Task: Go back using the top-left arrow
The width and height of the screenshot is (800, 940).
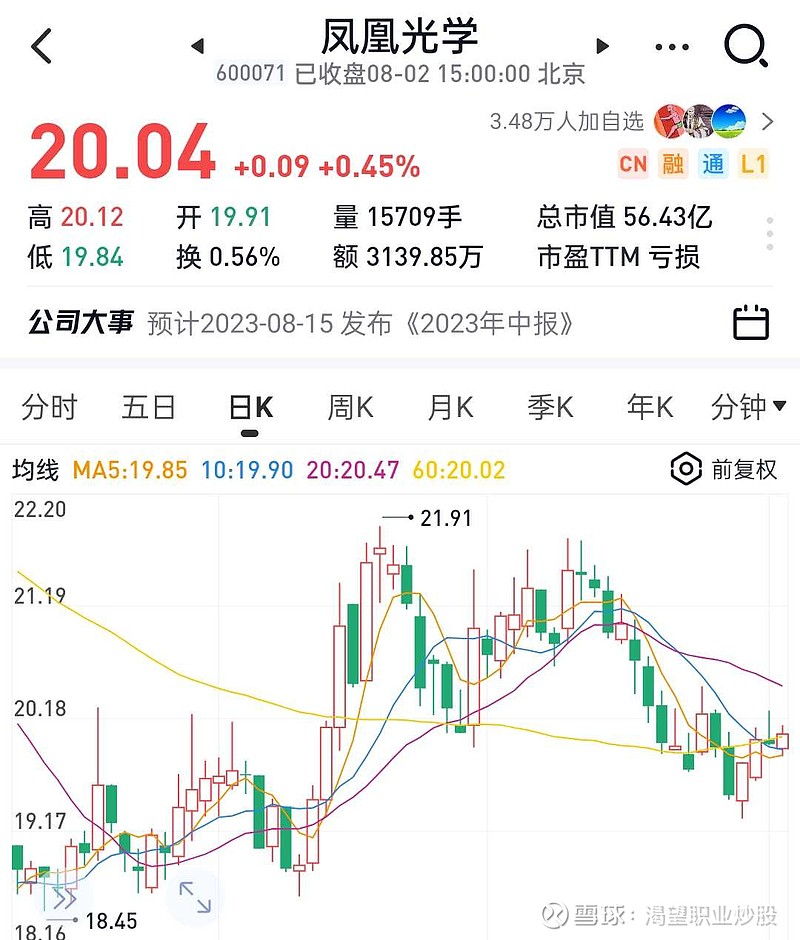Action: (42, 46)
